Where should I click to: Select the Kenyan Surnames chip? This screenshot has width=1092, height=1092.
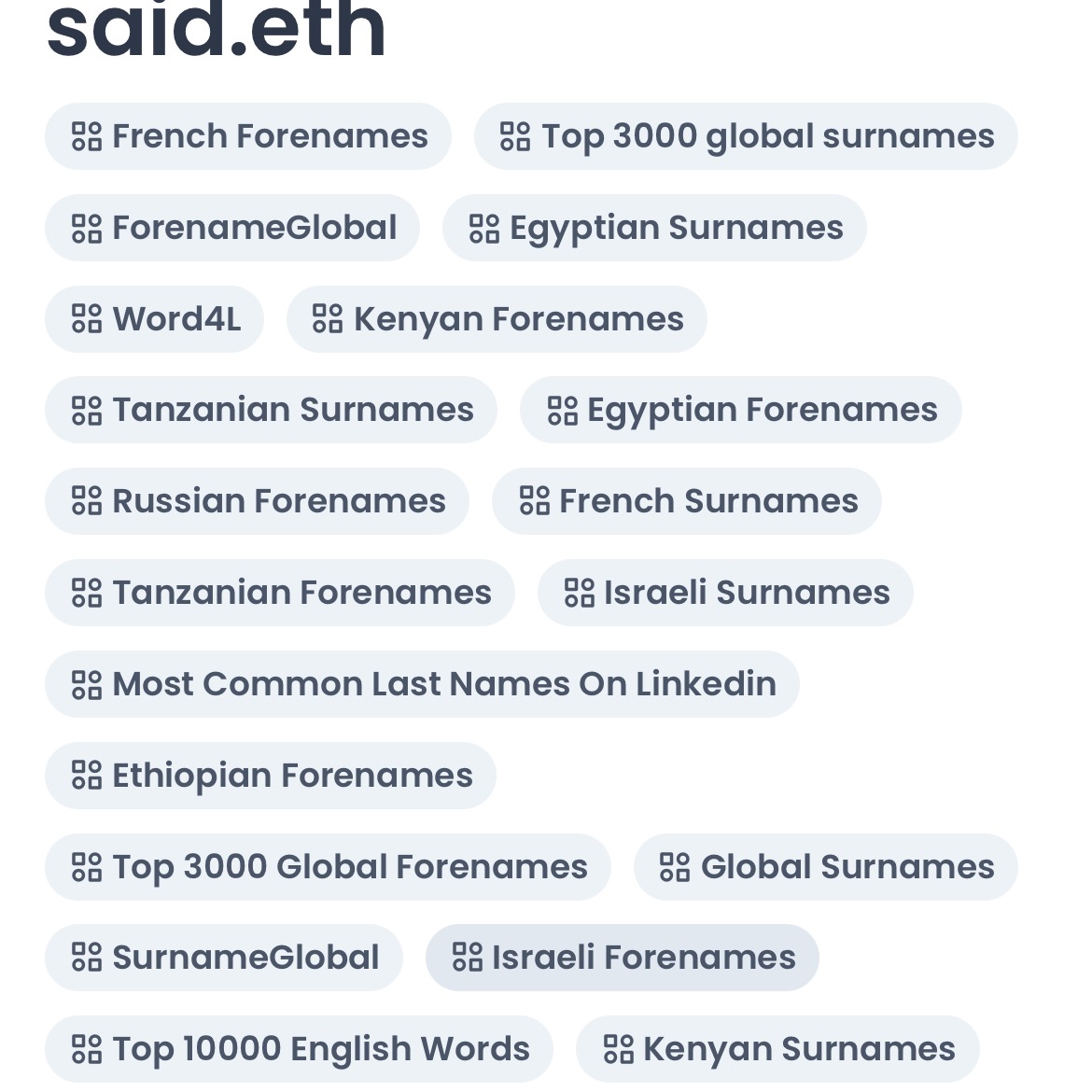coord(777,1049)
